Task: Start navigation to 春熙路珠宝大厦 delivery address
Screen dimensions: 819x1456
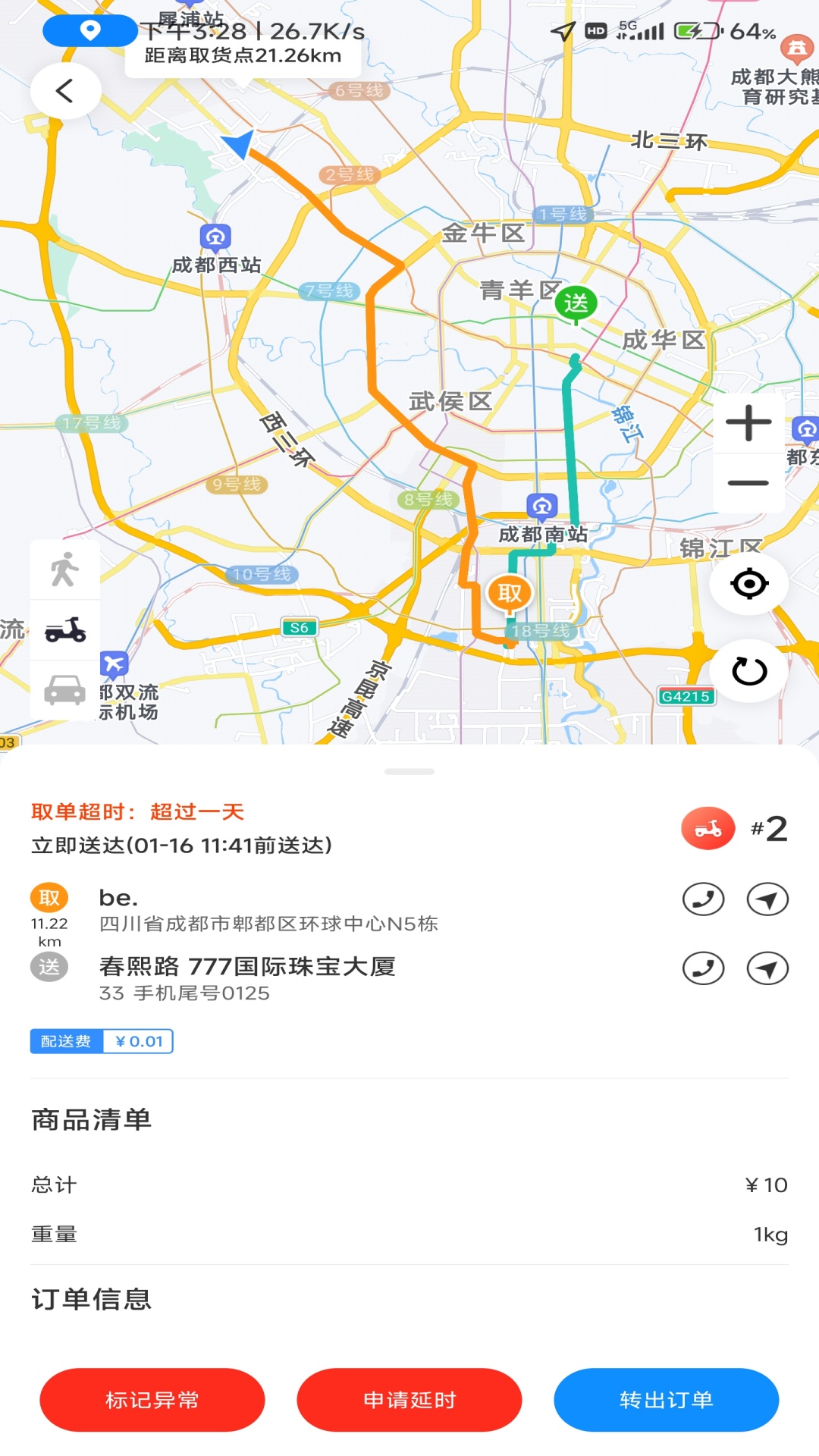Action: coord(767,968)
